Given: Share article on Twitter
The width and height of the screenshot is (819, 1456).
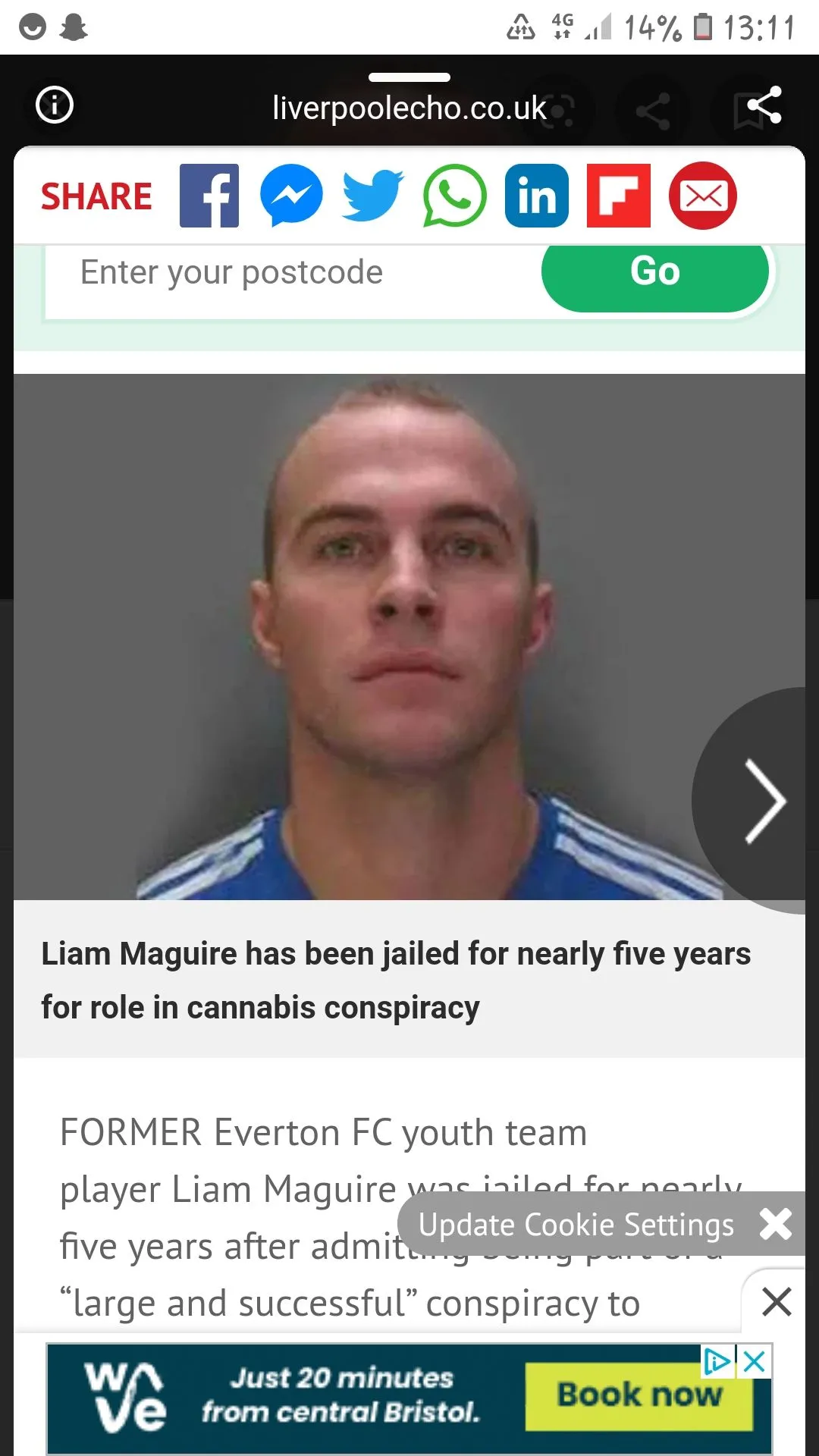Looking at the screenshot, I should pyautogui.click(x=372, y=196).
